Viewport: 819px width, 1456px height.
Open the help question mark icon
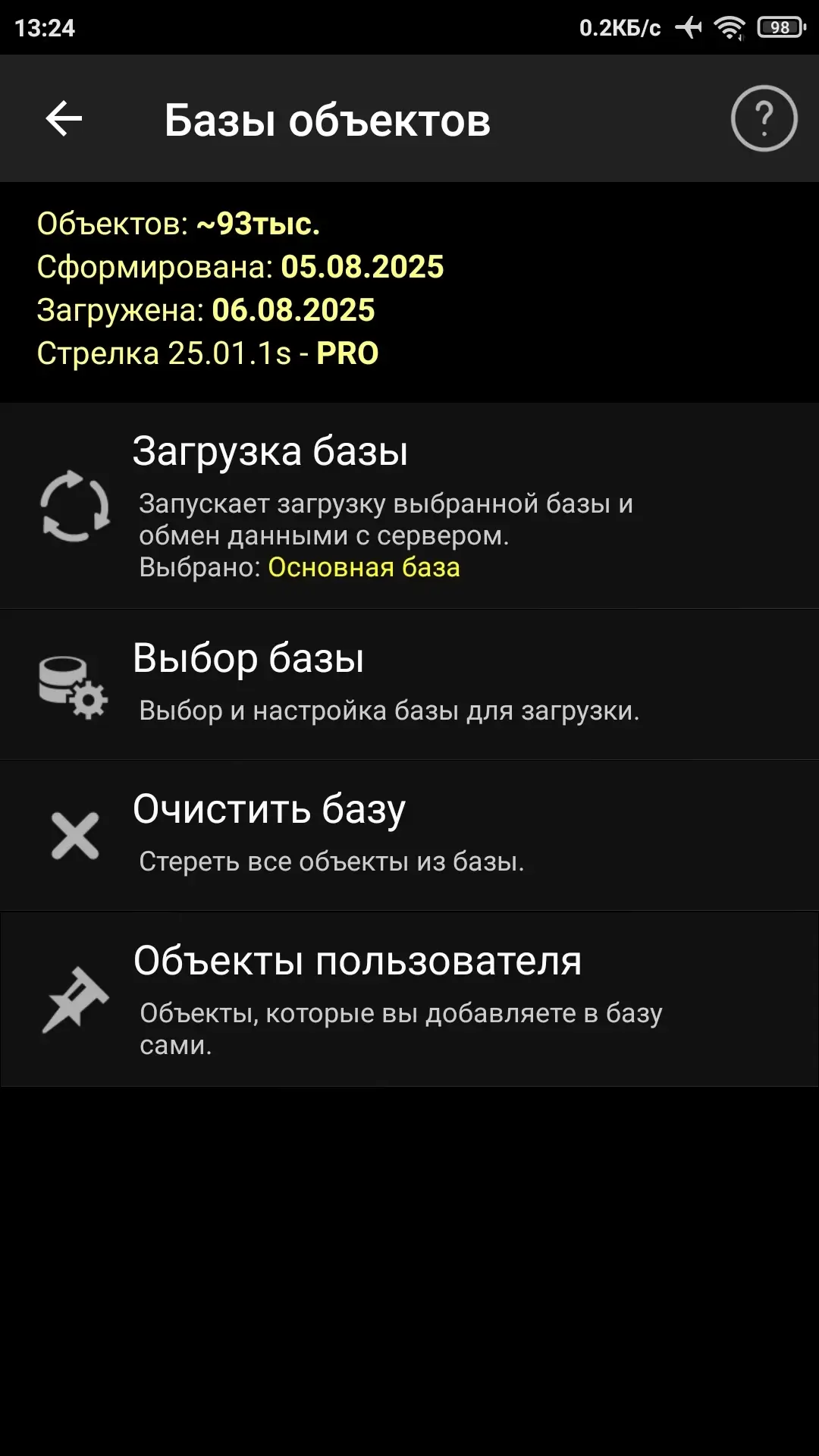pos(764,118)
